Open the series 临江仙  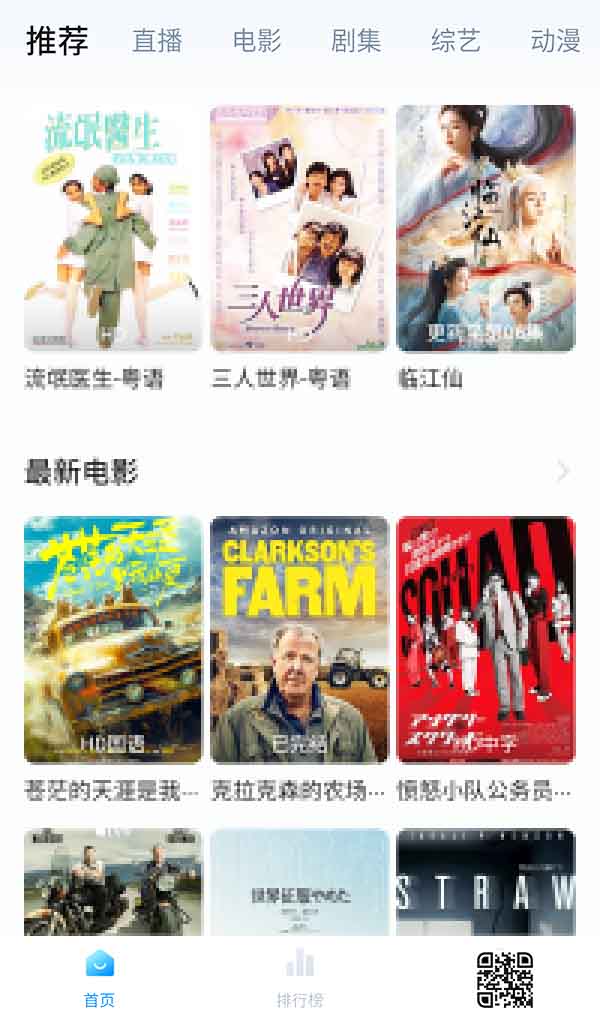point(485,229)
